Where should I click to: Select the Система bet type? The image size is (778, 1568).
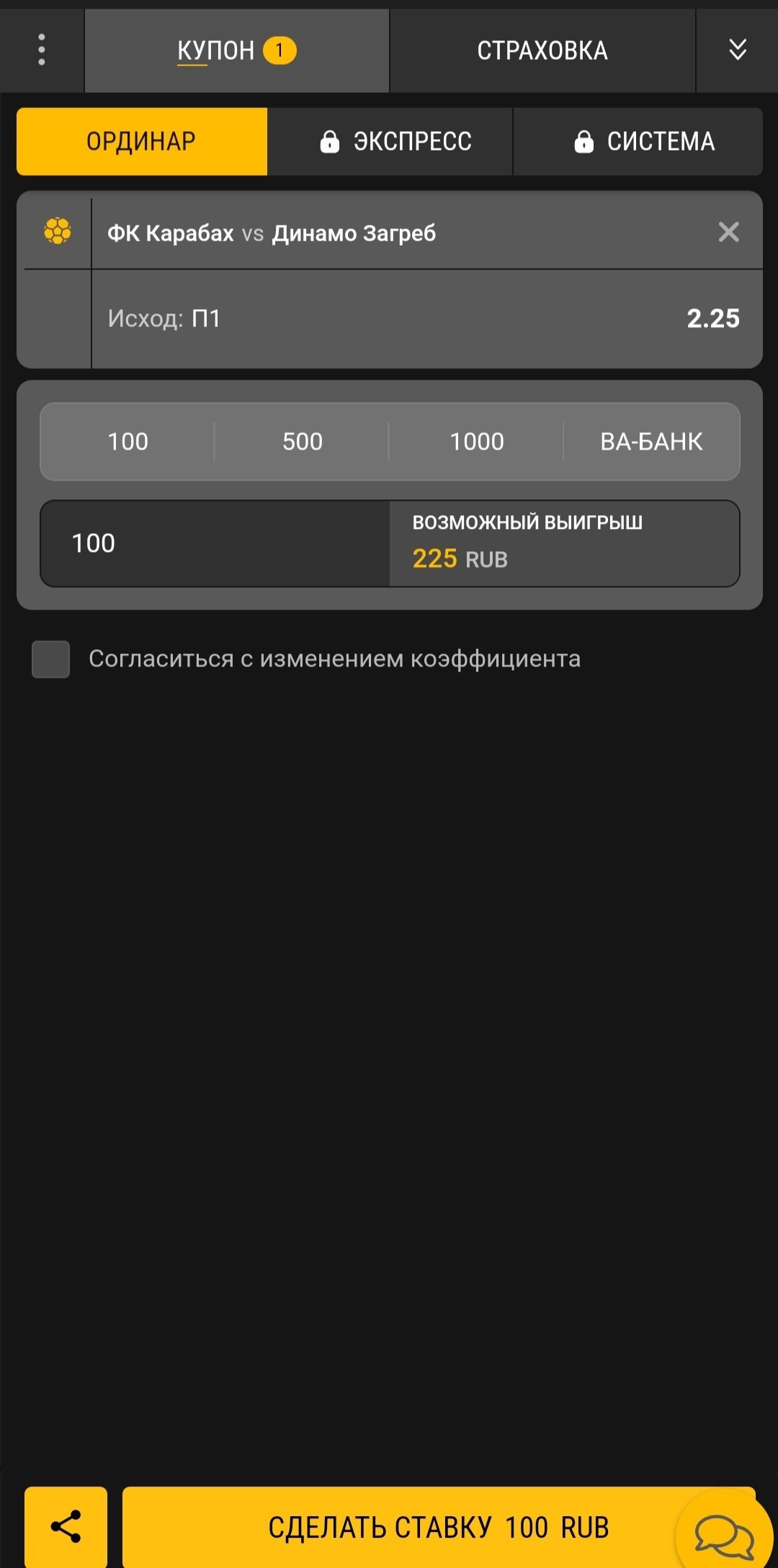643,141
